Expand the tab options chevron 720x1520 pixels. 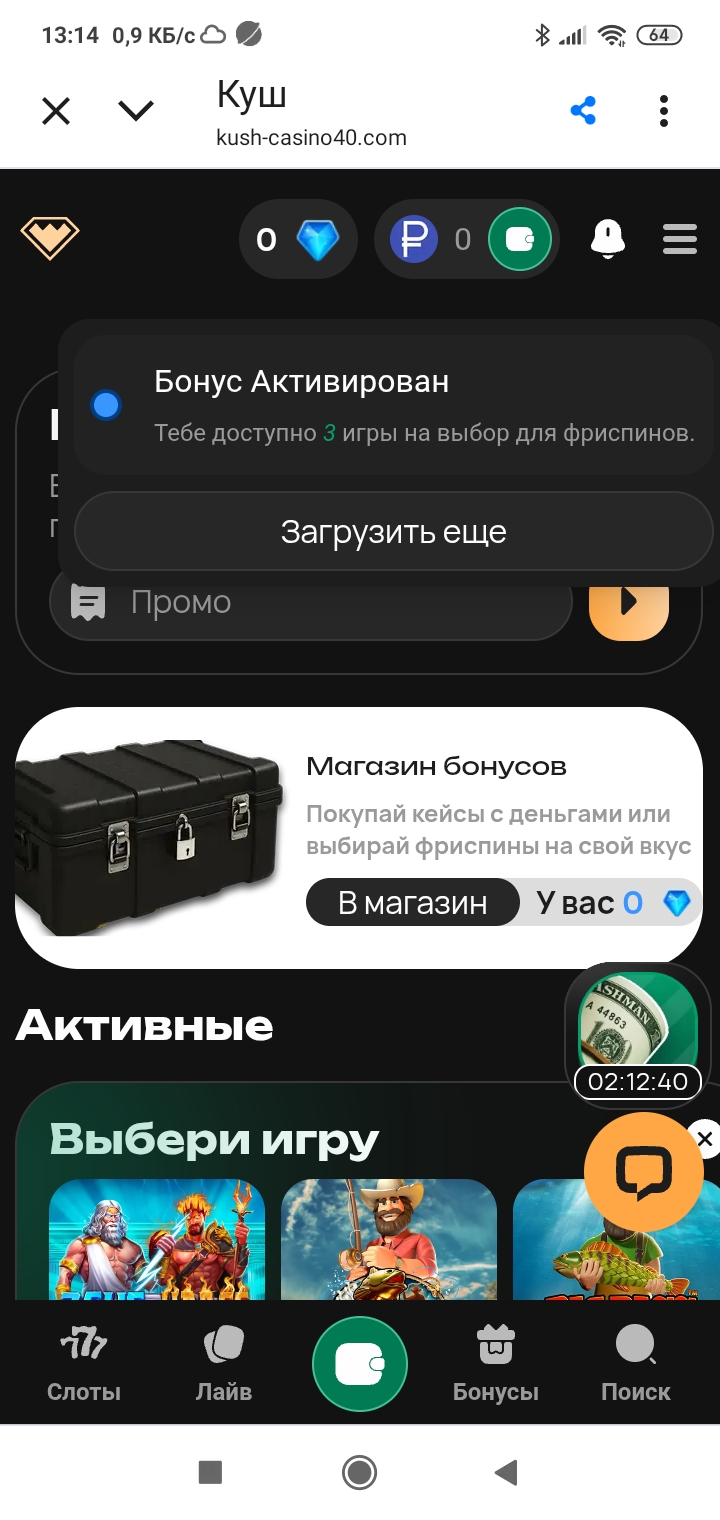(135, 111)
